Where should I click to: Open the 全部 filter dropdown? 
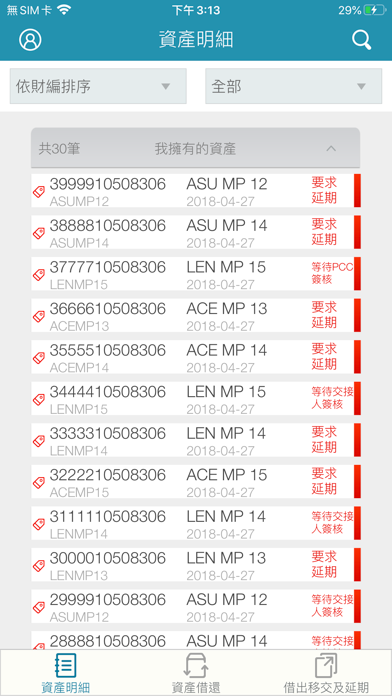(x=293, y=86)
